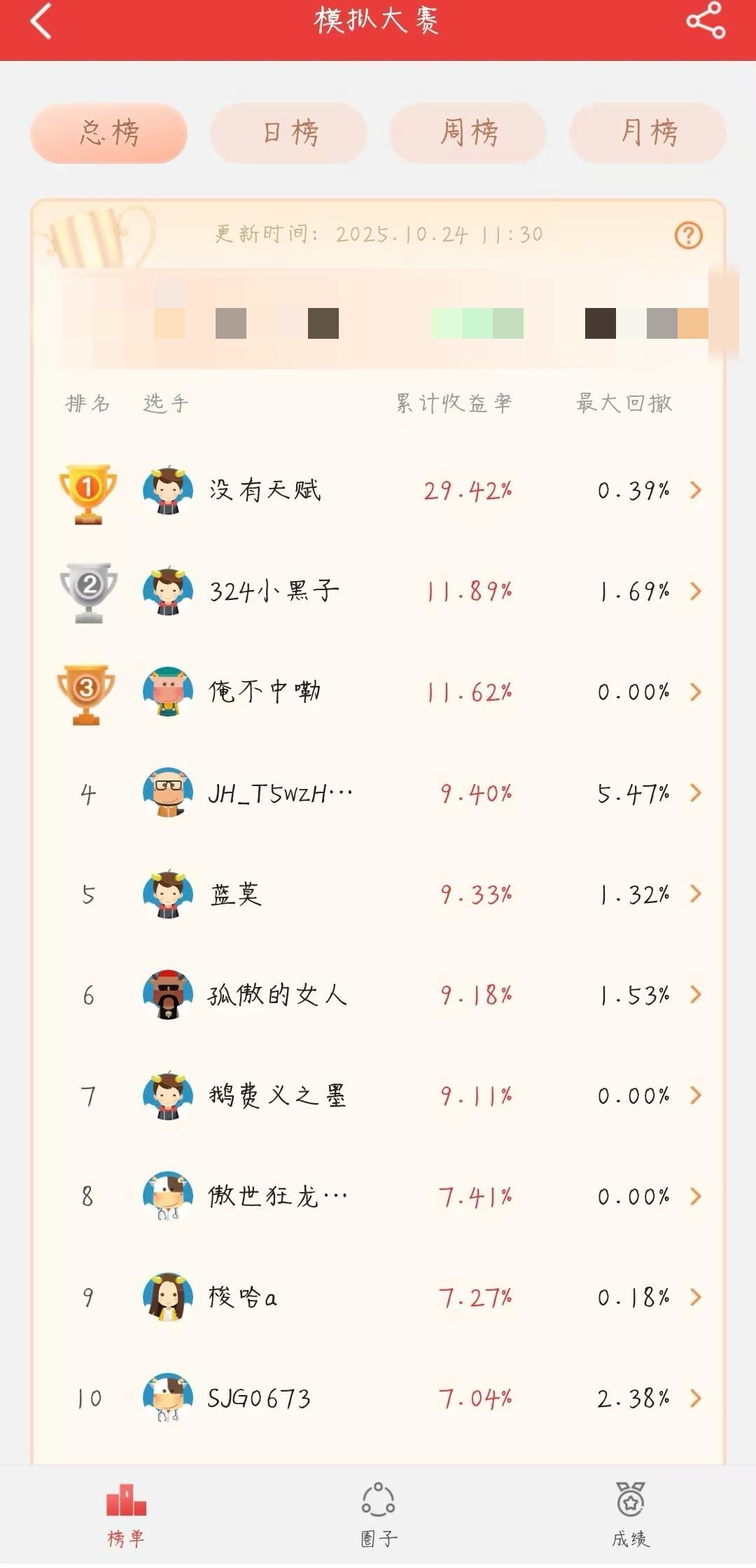Select the 总榜 overall ranking tab
The image size is (756, 1568).
click(109, 133)
